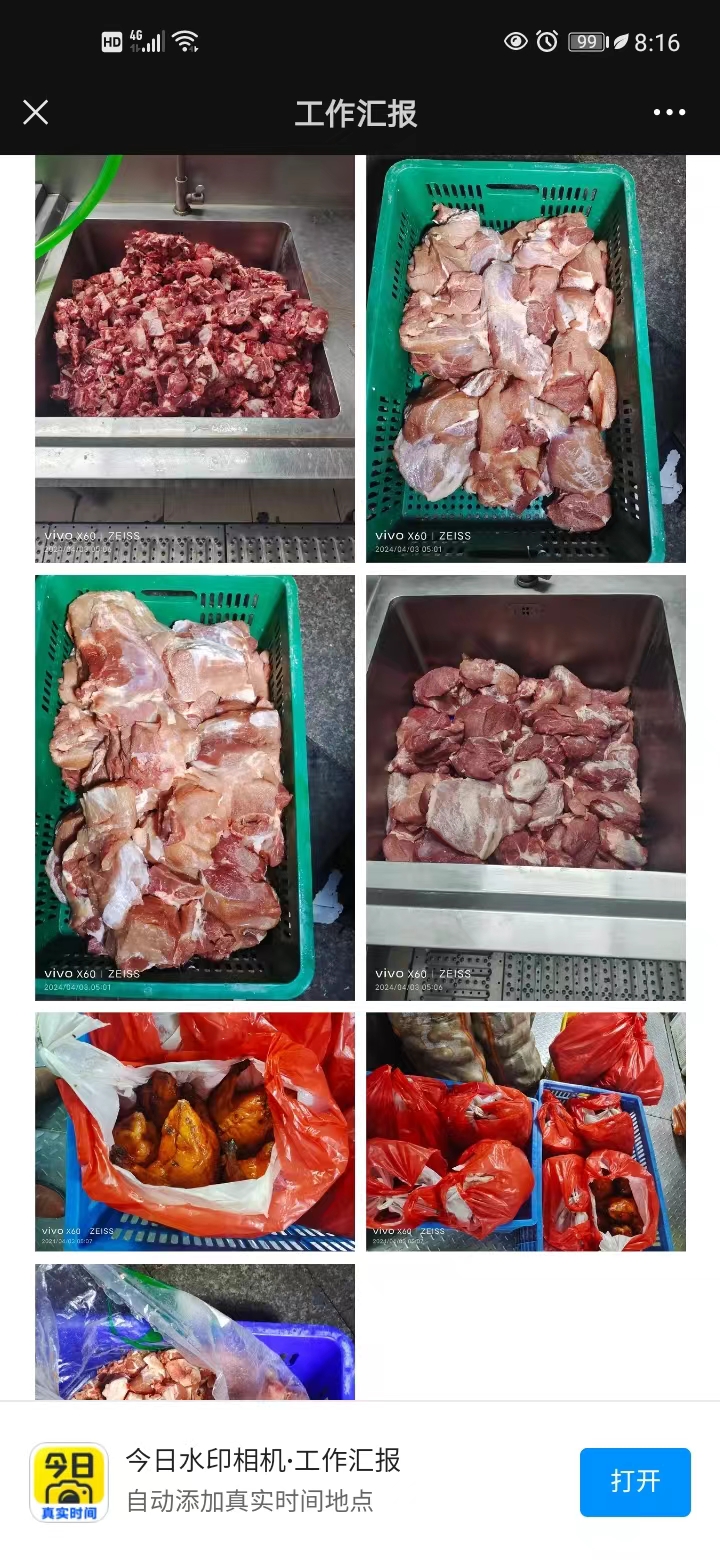Open the roast chicken in red bag photo
This screenshot has height=1560, width=720.
pyautogui.click(x=195, y=1131)
